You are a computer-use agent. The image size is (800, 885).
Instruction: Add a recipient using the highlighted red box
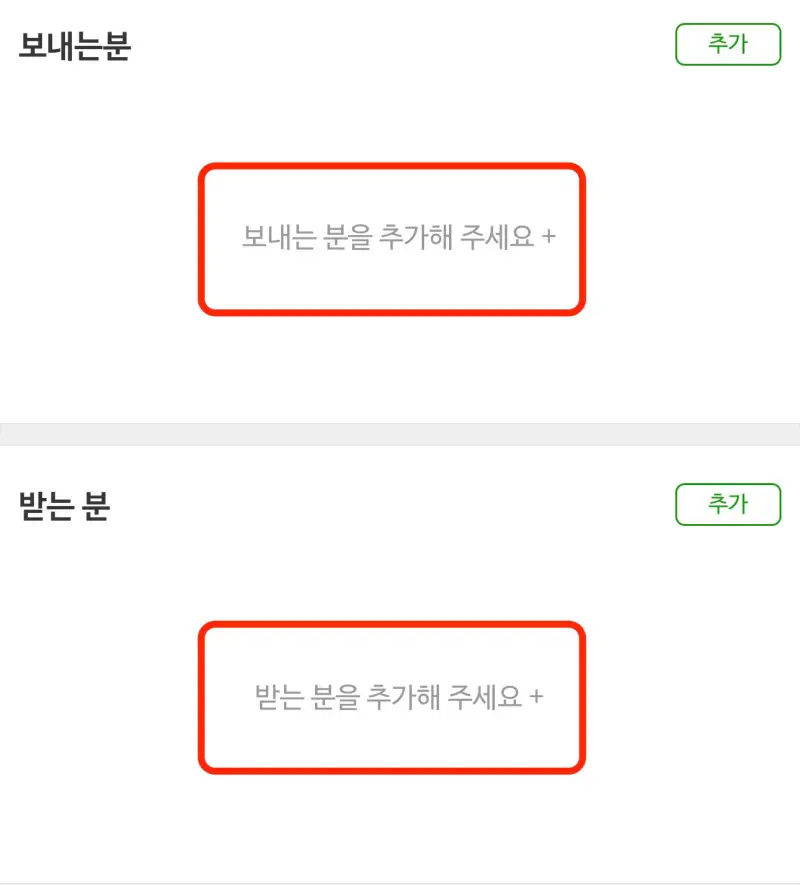tap(393, 697)
